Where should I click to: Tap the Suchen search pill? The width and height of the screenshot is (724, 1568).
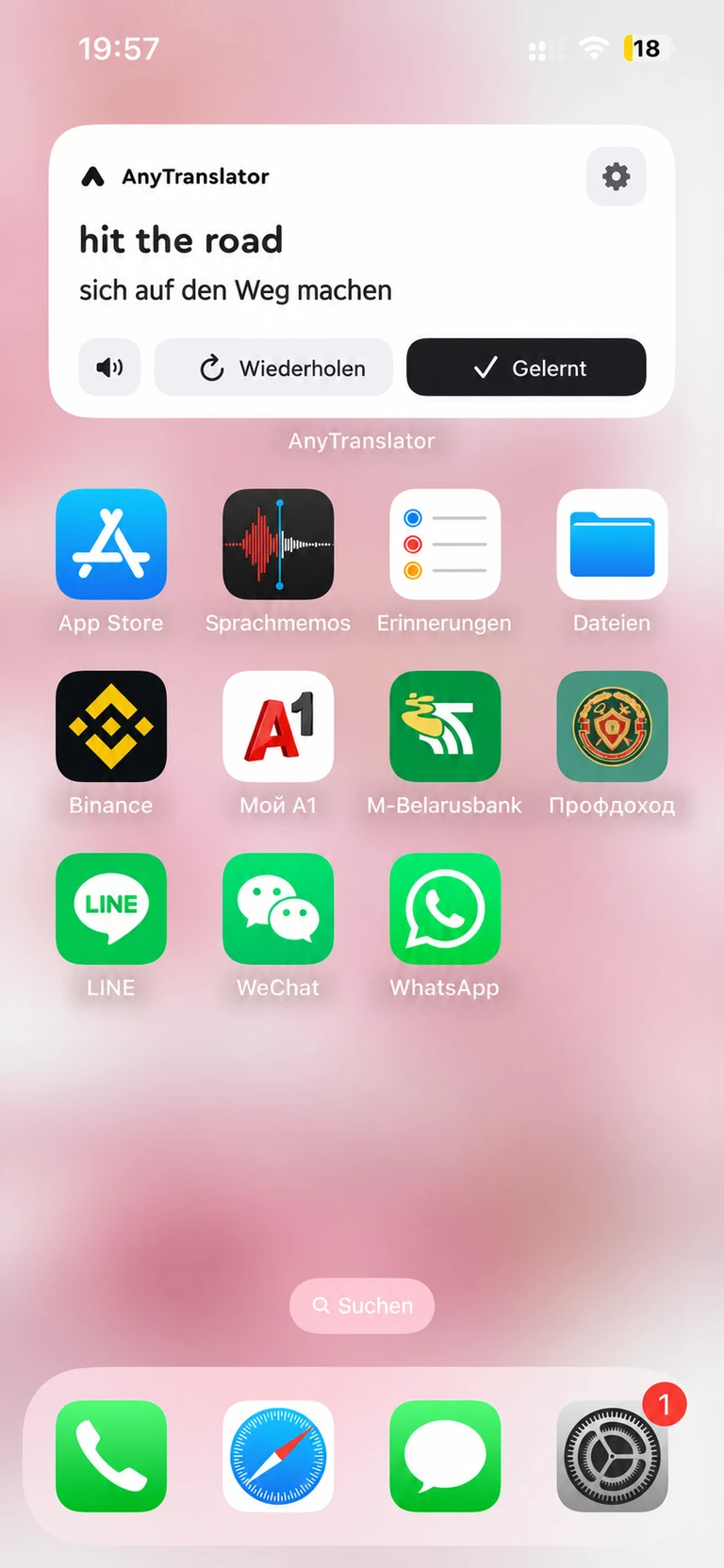tap(362, 1306)
